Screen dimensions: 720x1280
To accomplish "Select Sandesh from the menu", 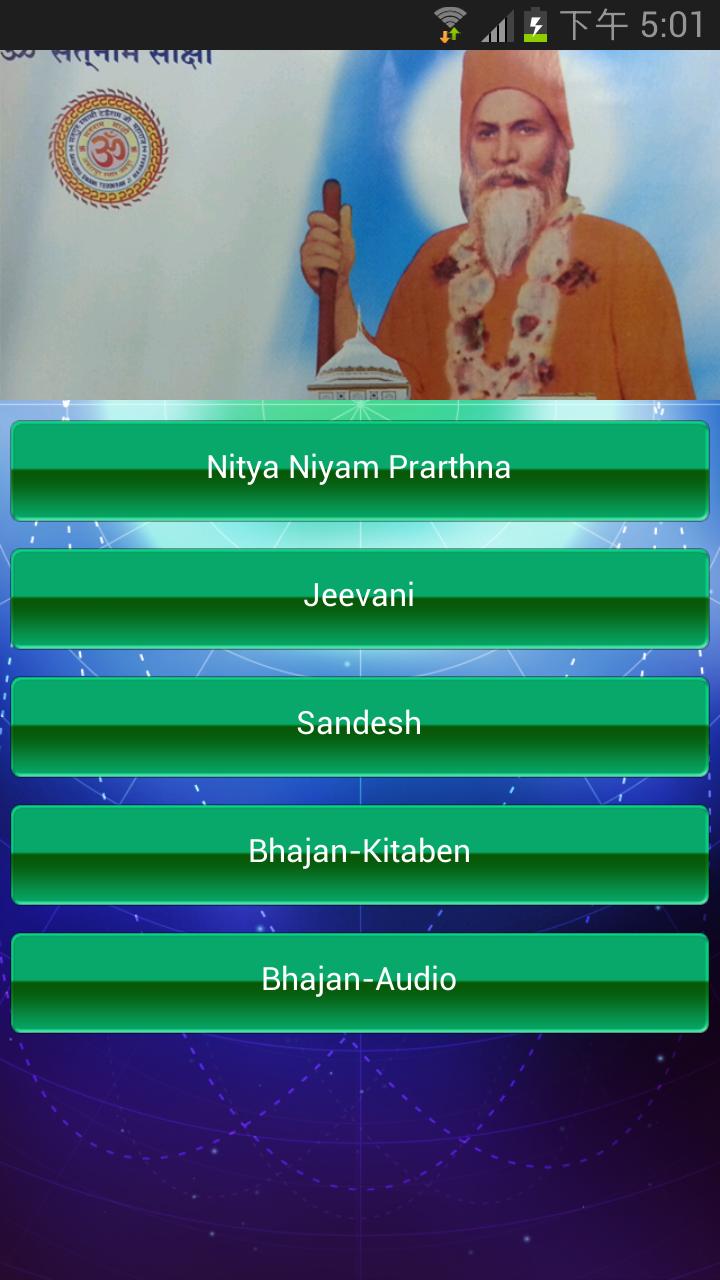I will [x=359, y=722].
